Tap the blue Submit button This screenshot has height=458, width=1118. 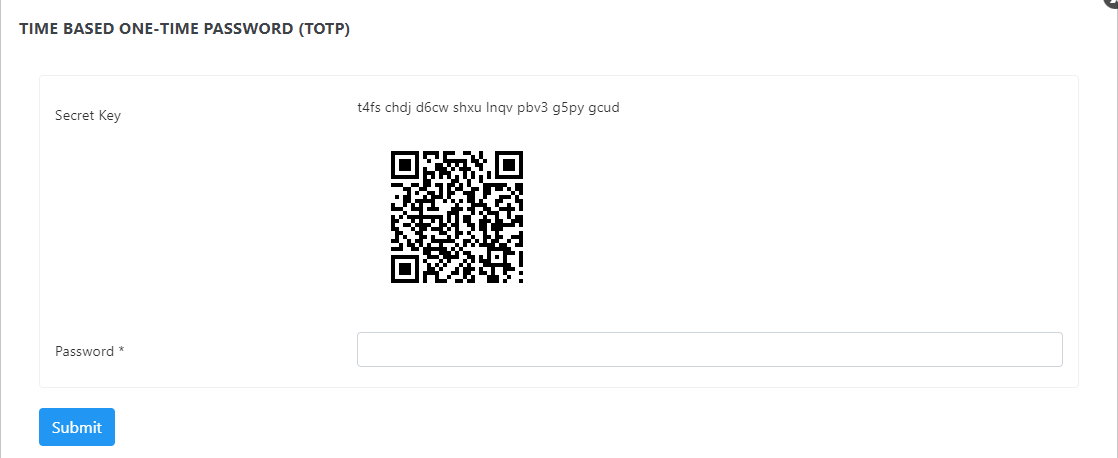[x=77, y=427]
